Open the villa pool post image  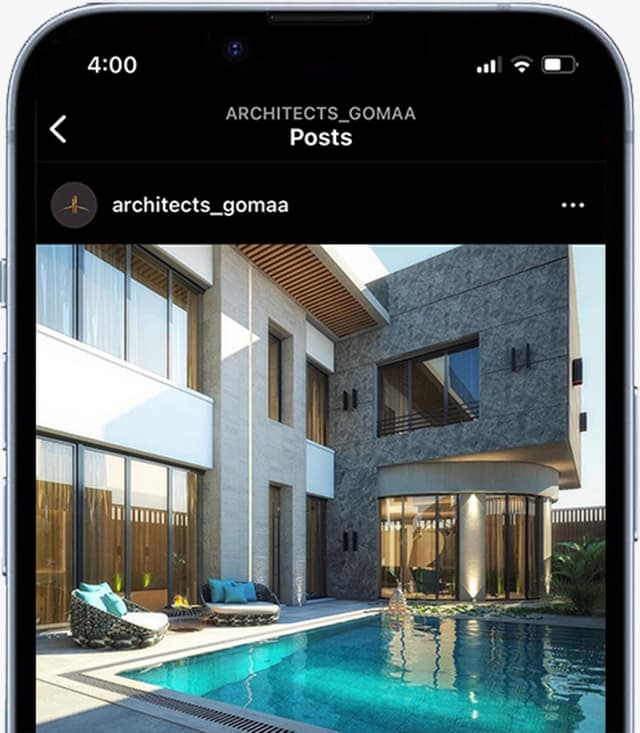tap(320, 480)
